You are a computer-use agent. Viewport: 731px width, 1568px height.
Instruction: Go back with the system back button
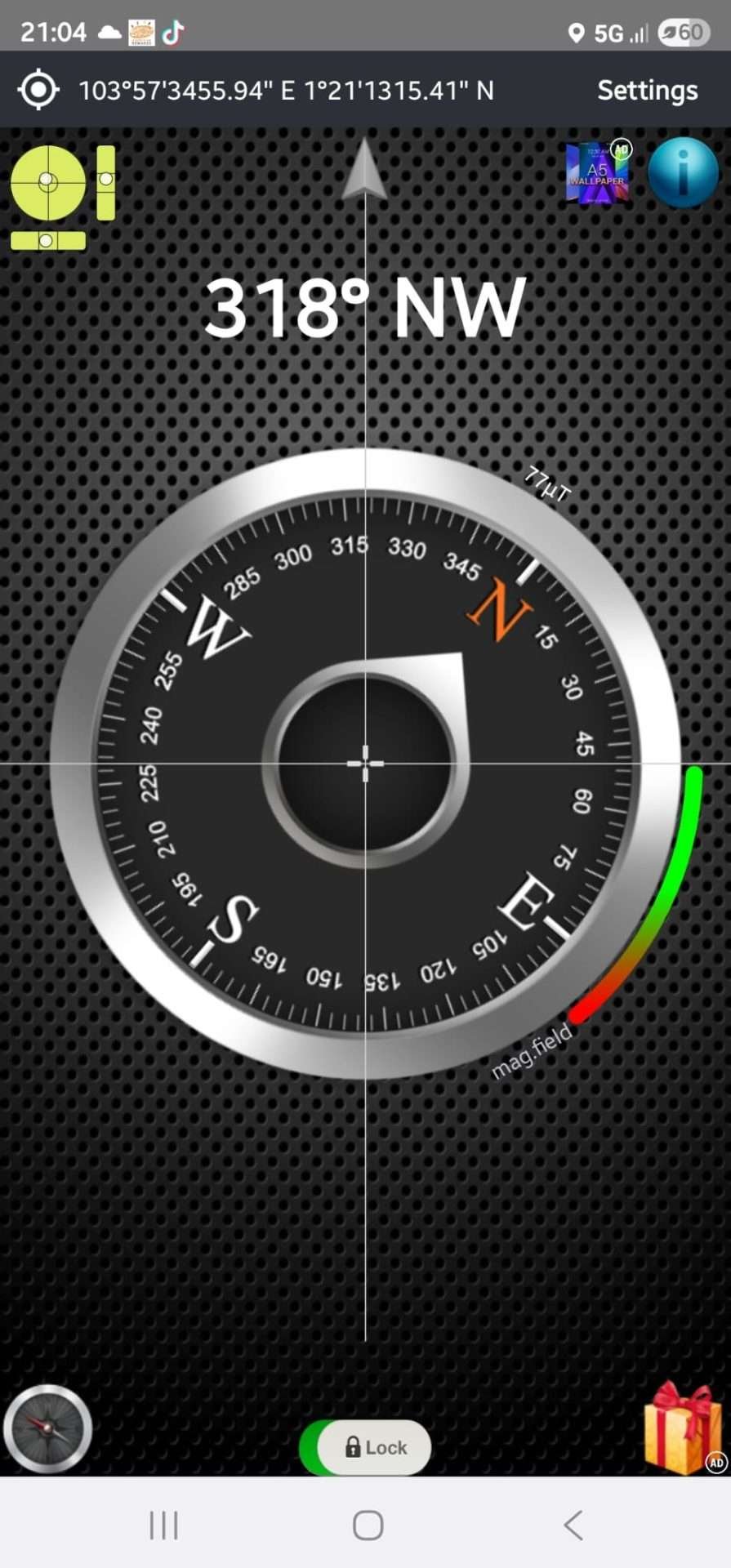pyautogui.click(x=573, y=1524)
